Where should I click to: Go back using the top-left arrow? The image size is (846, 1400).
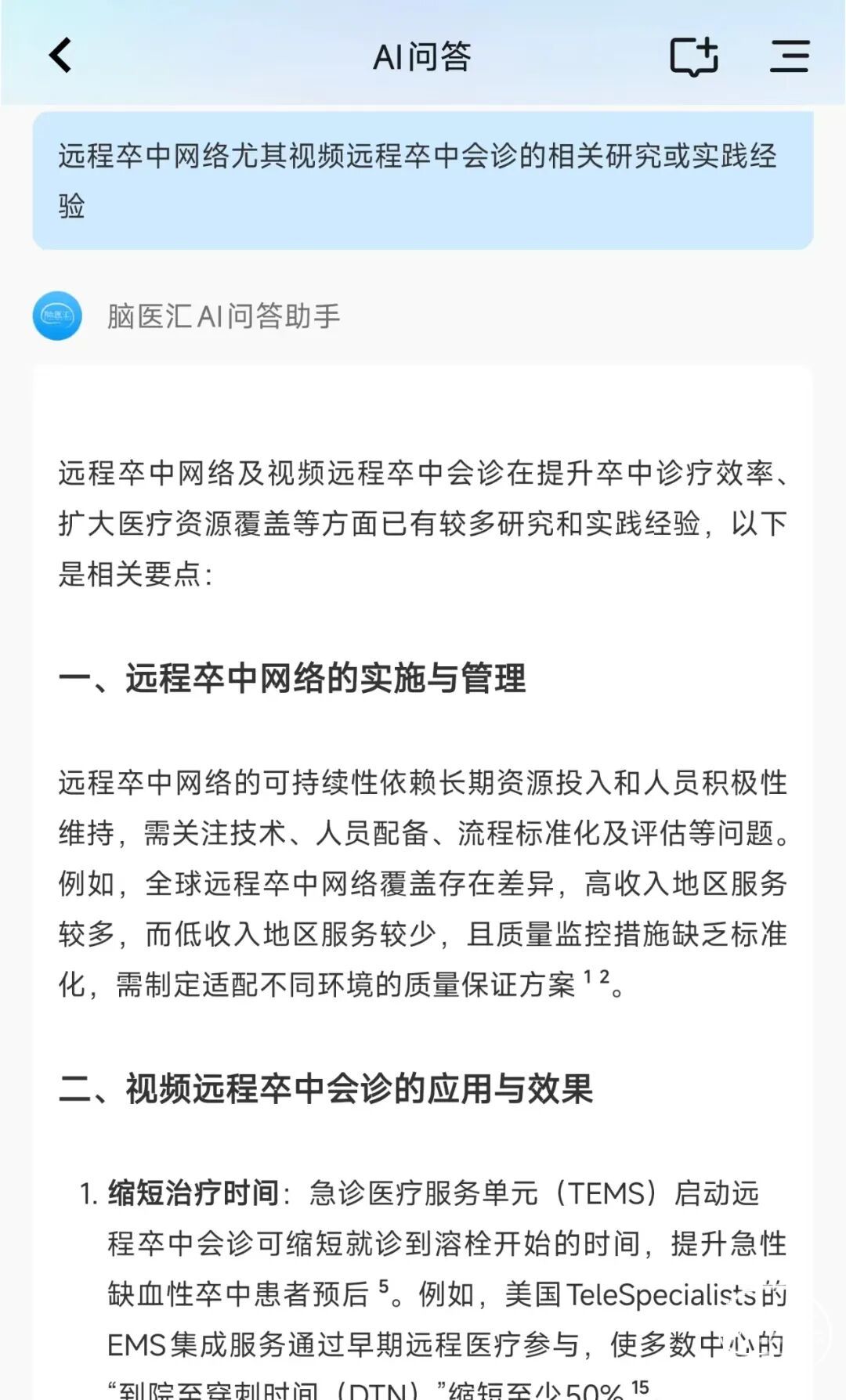60,56
